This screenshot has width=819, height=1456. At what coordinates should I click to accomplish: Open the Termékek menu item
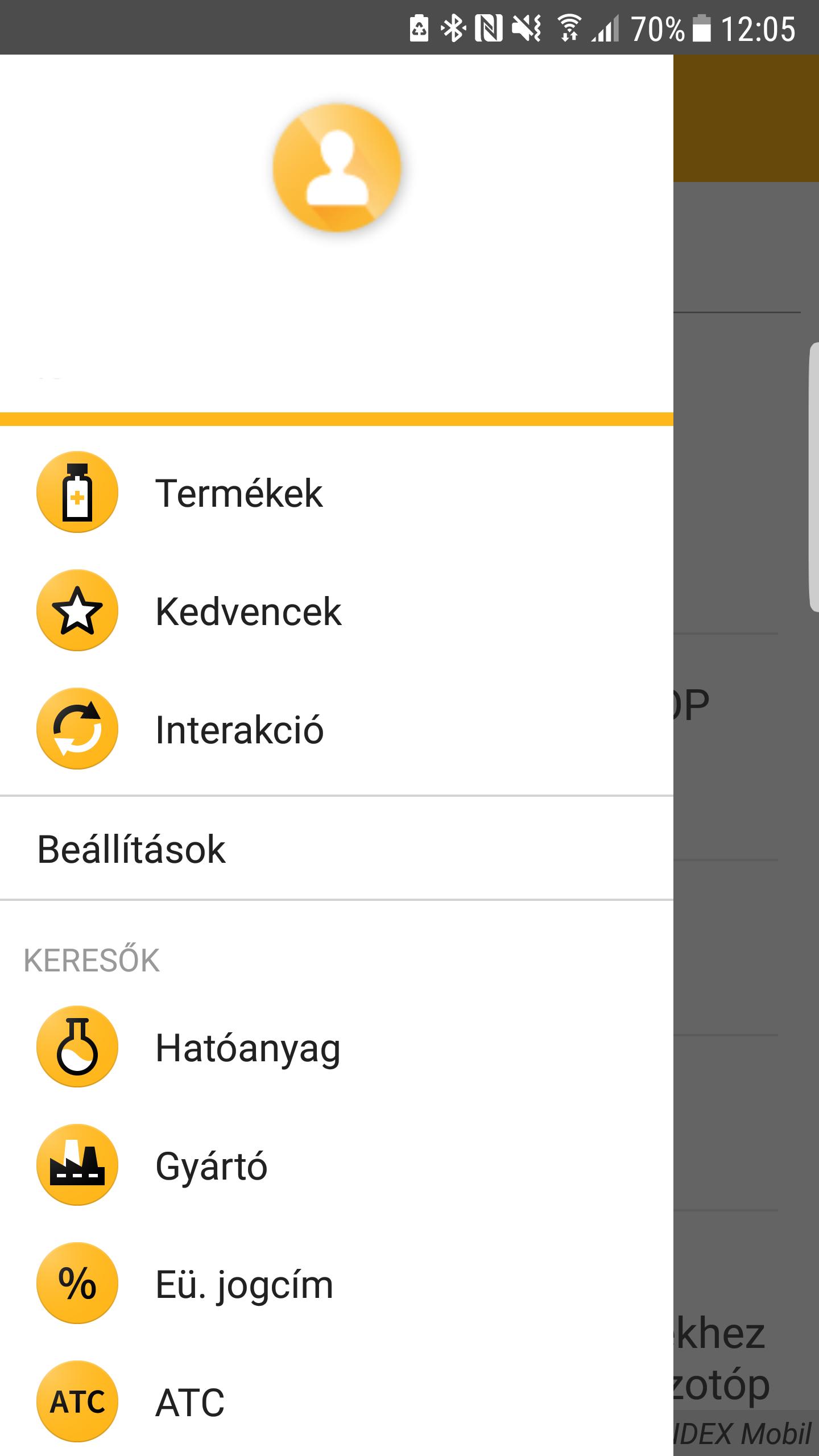337,493
